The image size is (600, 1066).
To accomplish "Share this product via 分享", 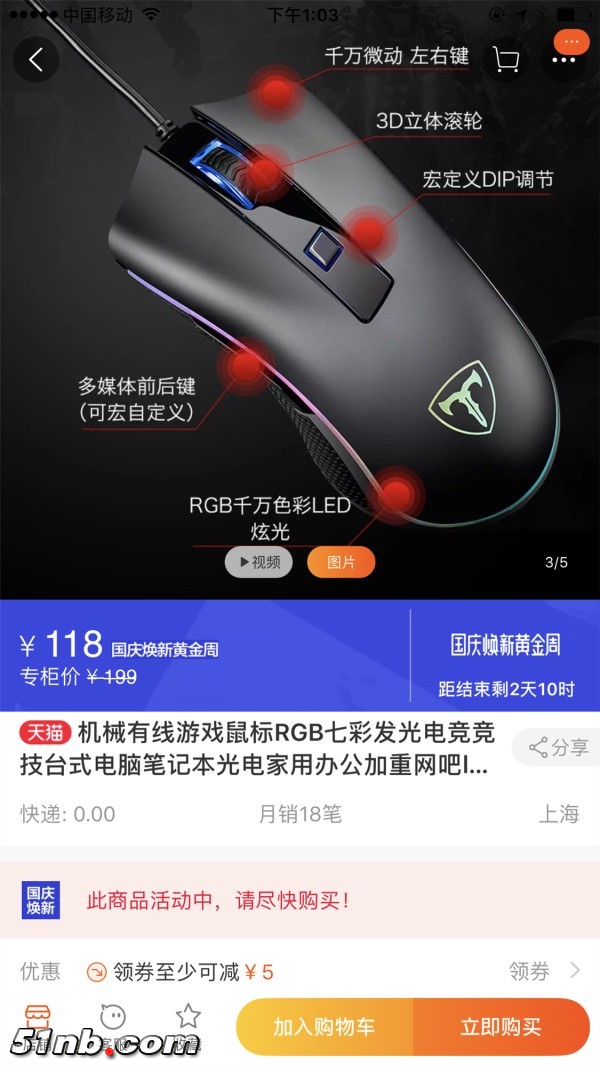I will (558, 747).
